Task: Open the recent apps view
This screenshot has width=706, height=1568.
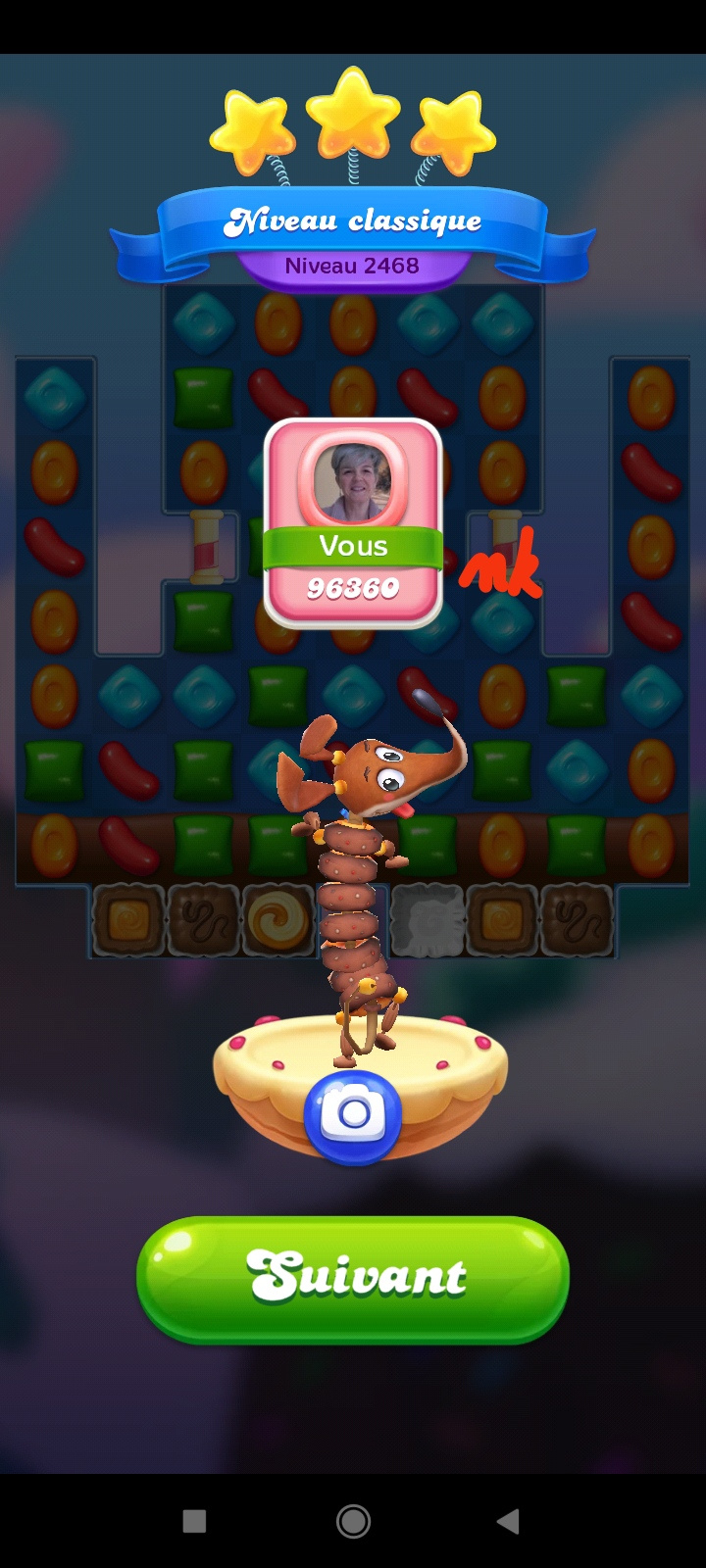Action: (x=194, y=1521)
